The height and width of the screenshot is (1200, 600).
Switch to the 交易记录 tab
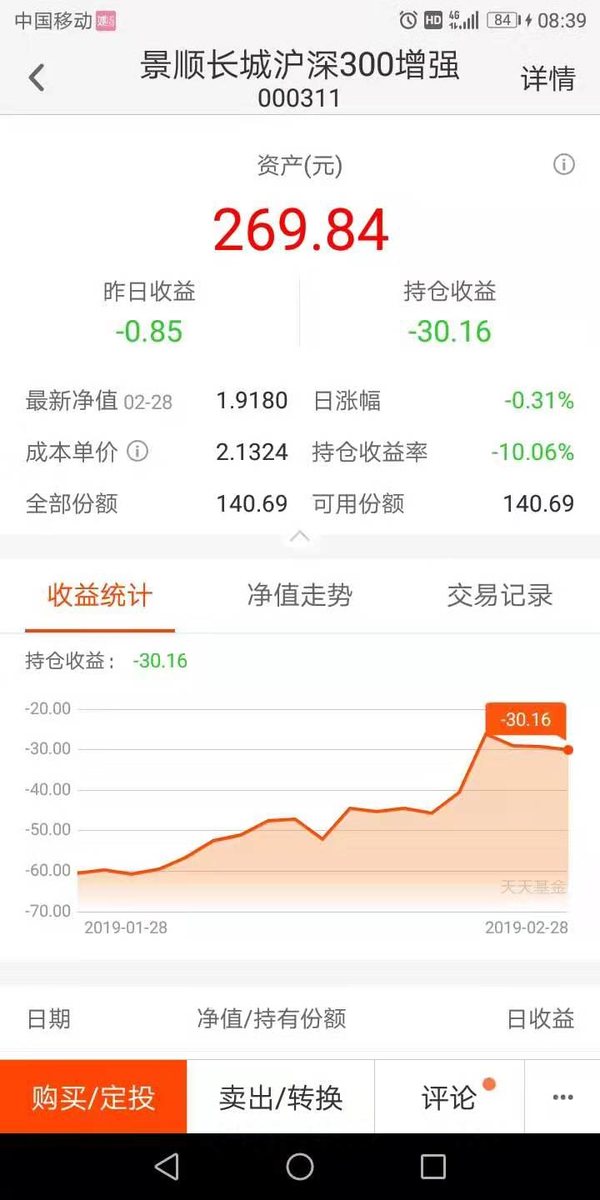(500, 596)
